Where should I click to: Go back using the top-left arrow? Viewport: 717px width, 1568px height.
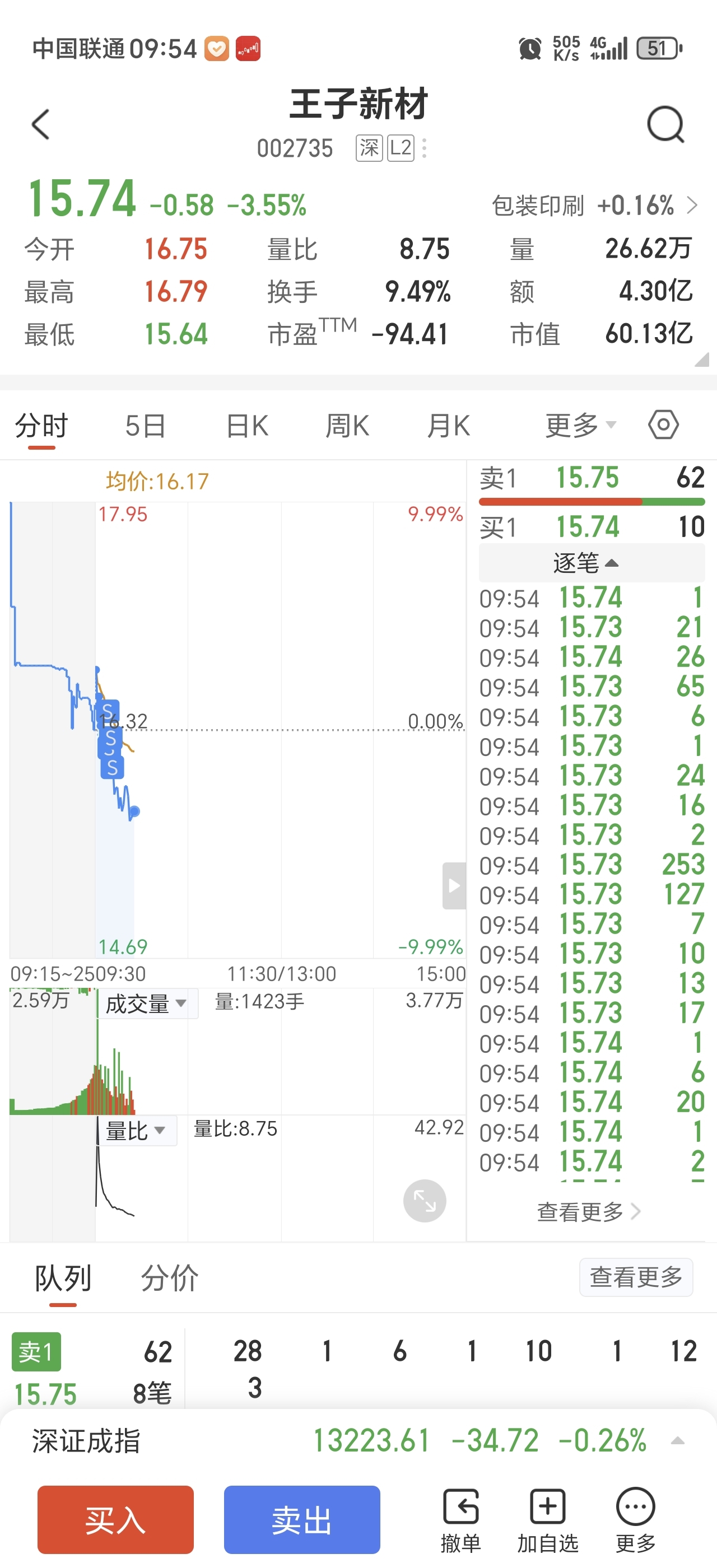point(41,125)
